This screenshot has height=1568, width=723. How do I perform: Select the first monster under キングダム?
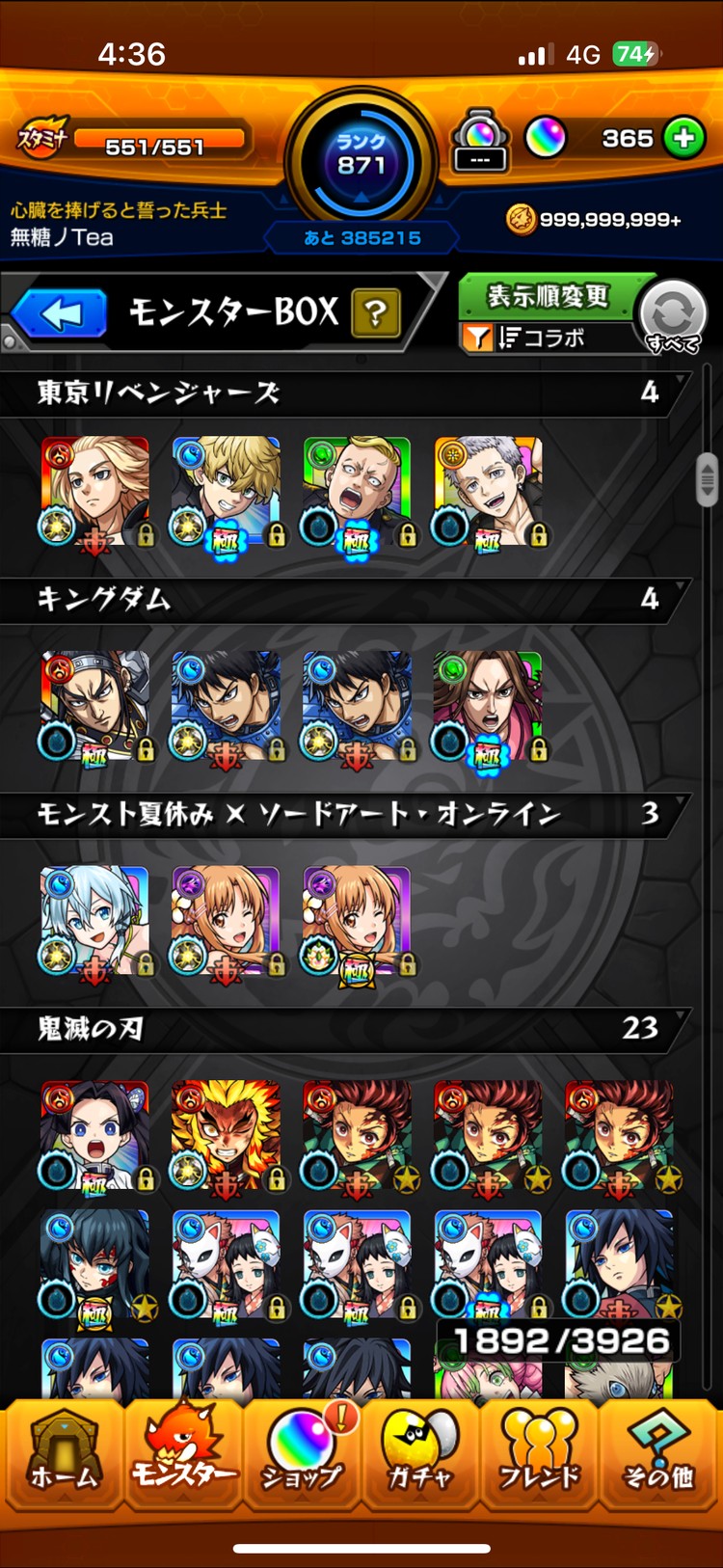(x=94, y=707)
